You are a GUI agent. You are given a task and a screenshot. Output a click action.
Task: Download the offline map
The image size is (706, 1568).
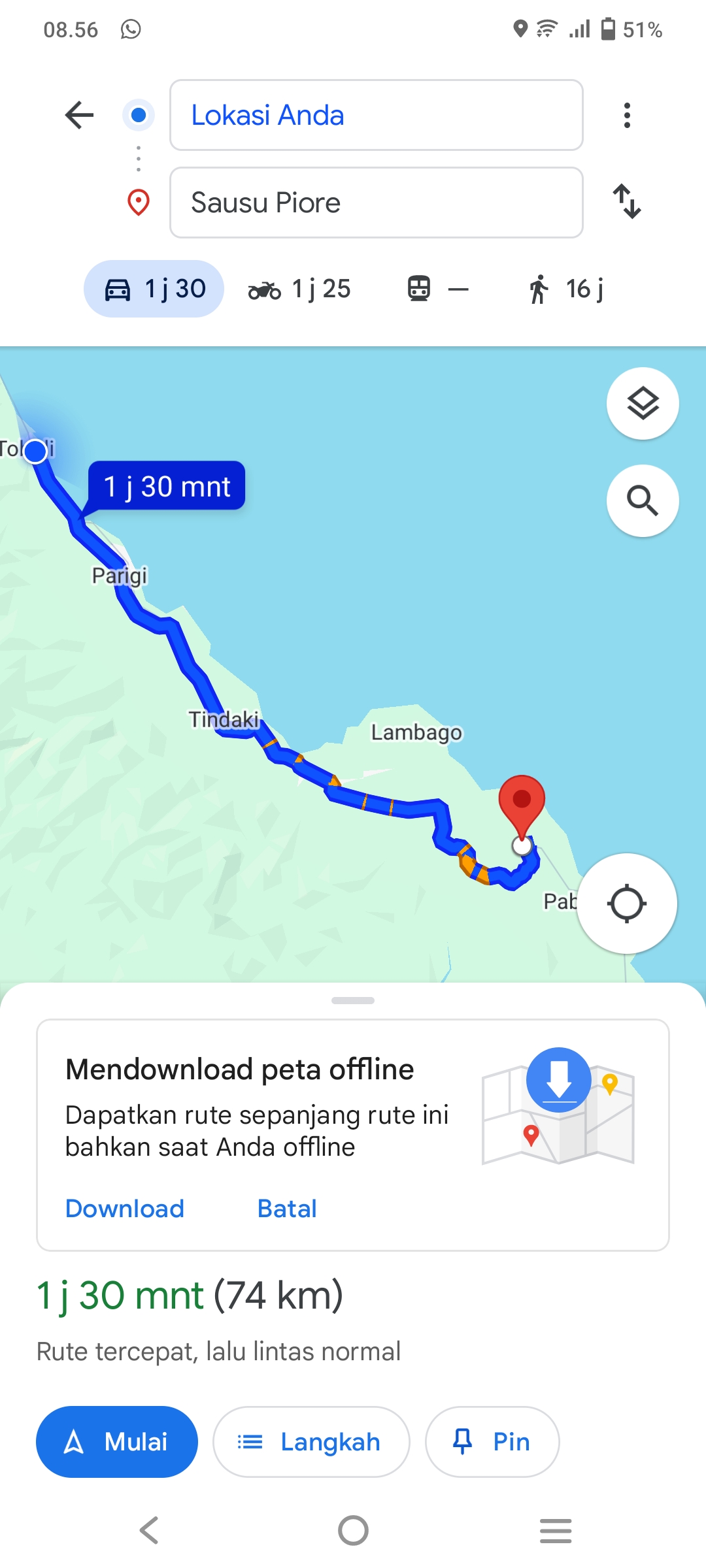(125, 1209)
